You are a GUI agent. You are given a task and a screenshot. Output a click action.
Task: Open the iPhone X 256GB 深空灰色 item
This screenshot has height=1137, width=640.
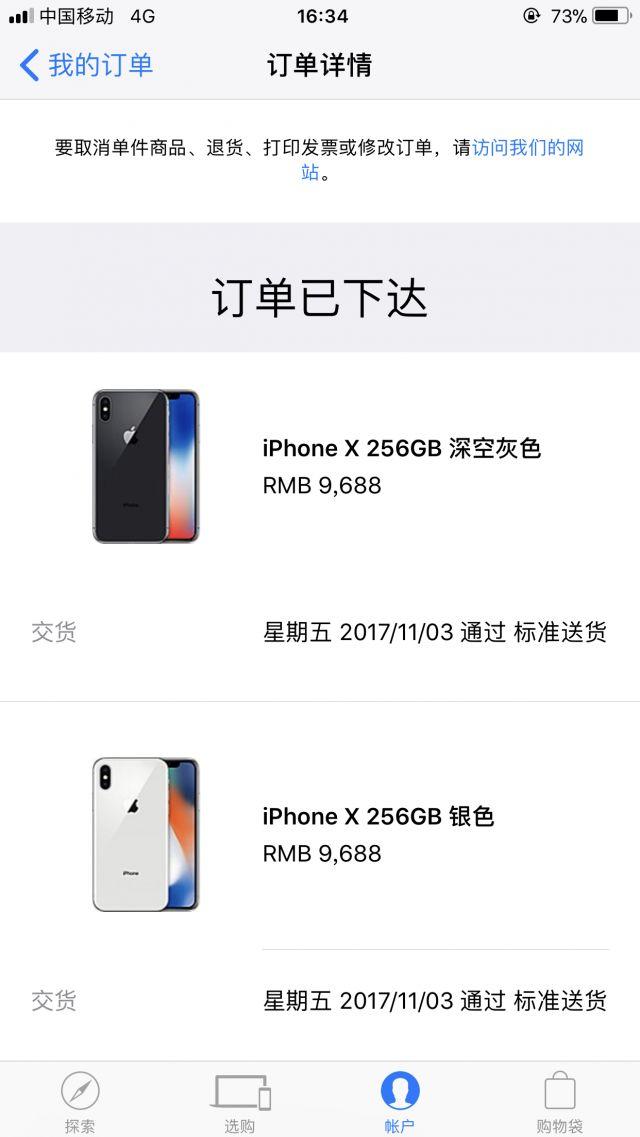pyautogui.click(x=401, y=449)
